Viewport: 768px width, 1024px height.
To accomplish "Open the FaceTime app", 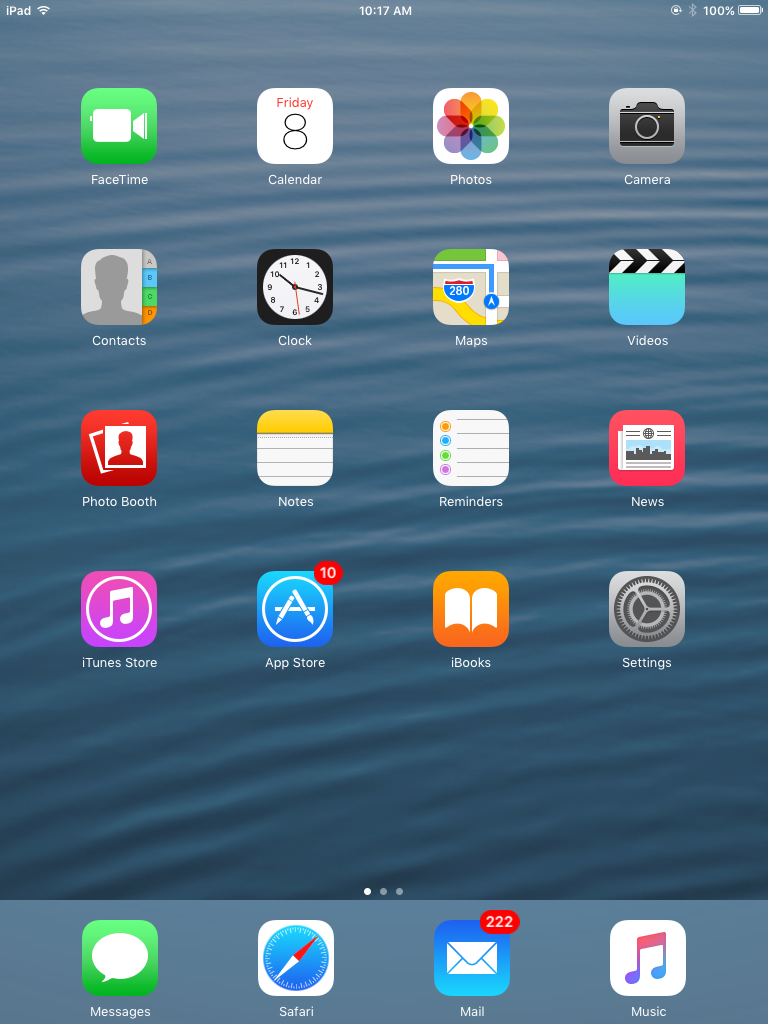I will point(119,126).
